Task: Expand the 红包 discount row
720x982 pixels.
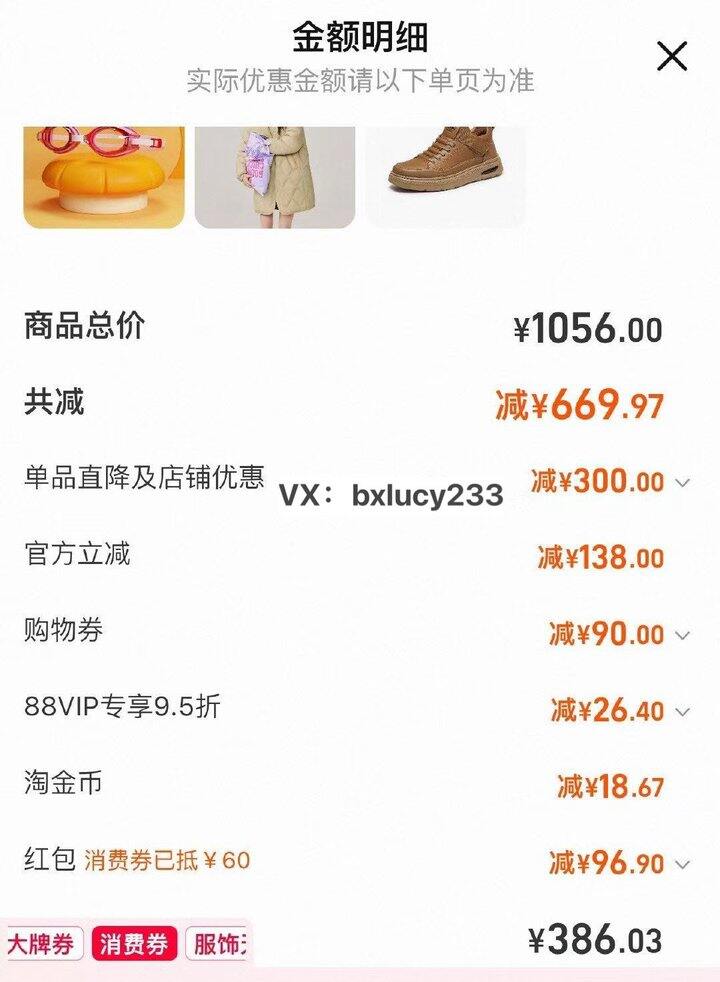Action: pyautogui.click(x=683, y=864)
